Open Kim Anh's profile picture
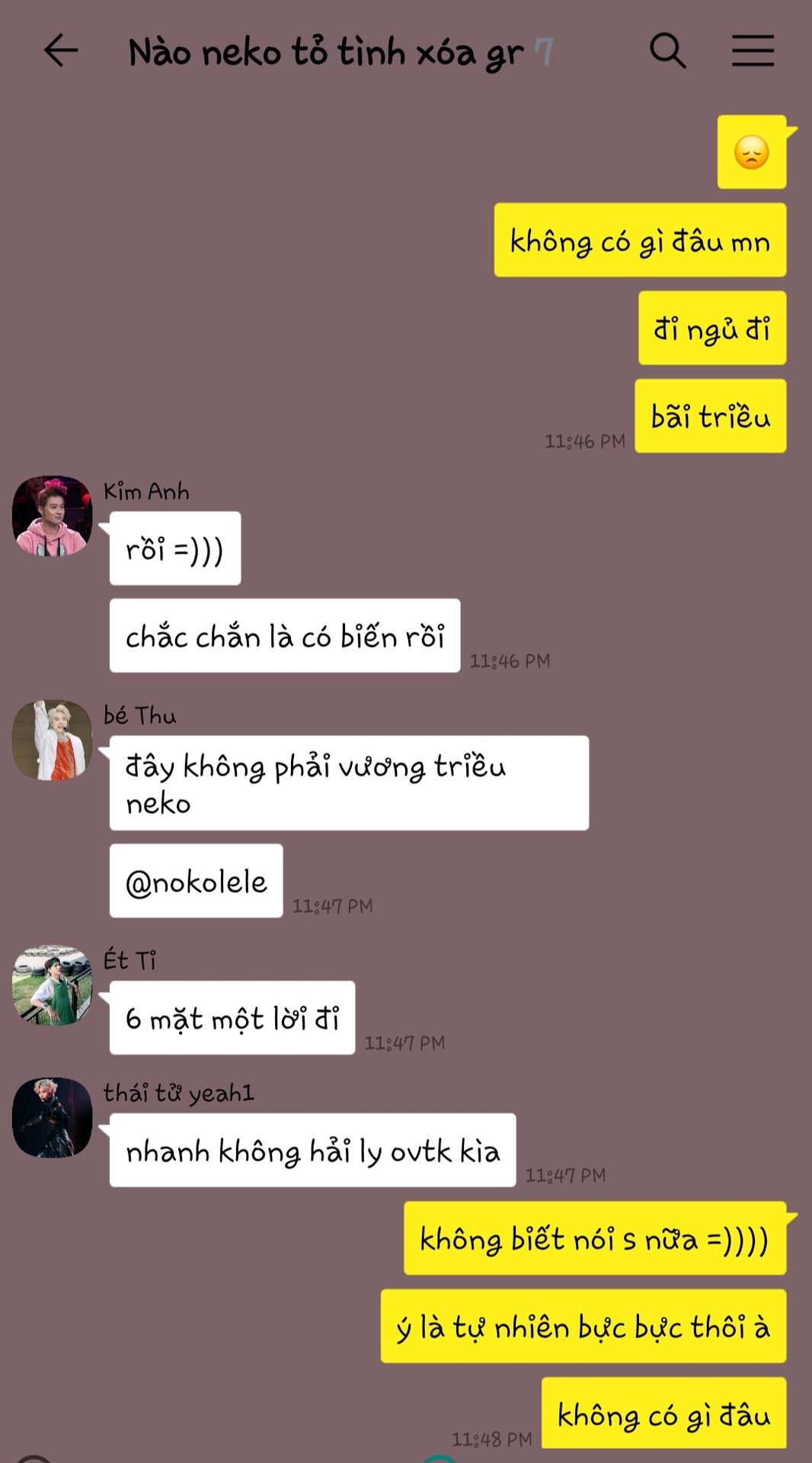812x1463 pixels. click(x=52, y=516)
